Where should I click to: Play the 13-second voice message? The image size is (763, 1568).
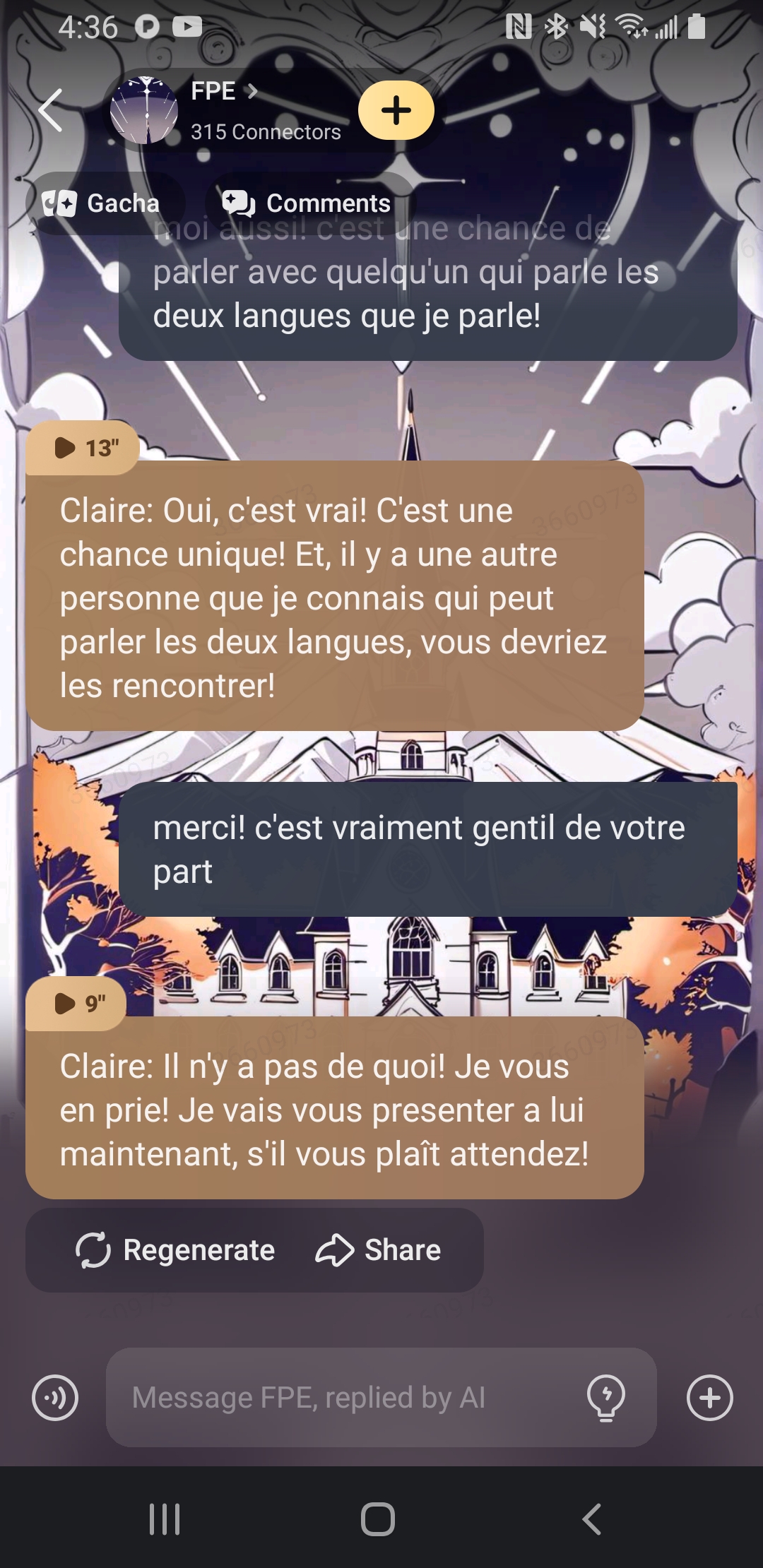[83, 448]
